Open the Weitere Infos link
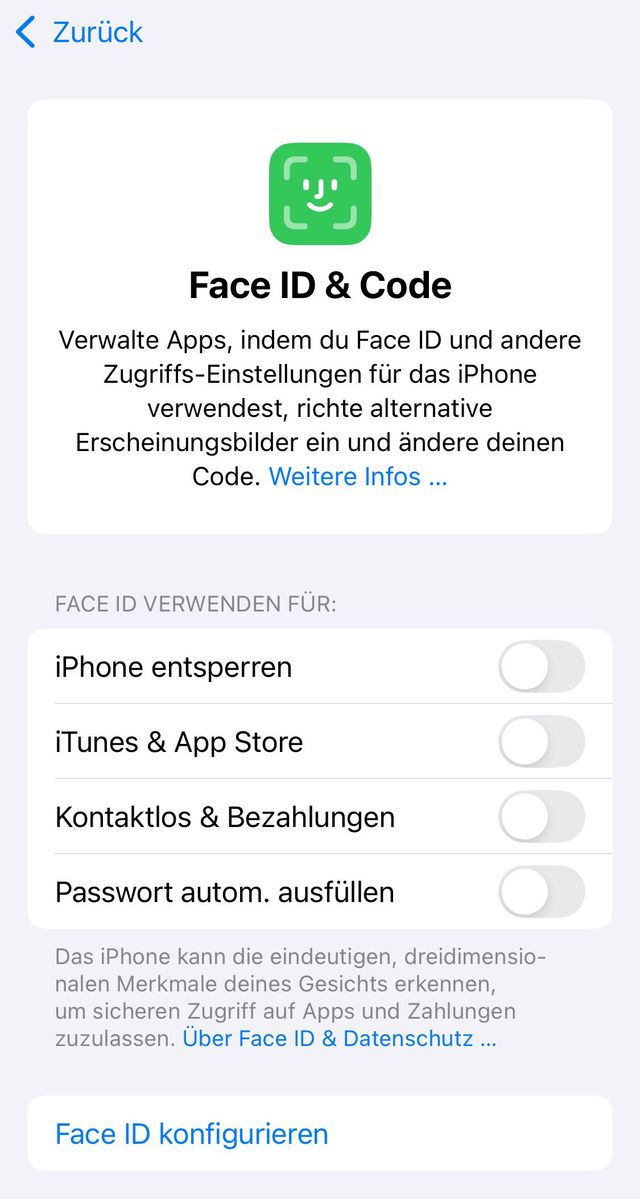The width and height of the screenshot is (640, 1199). click(357, 476)
